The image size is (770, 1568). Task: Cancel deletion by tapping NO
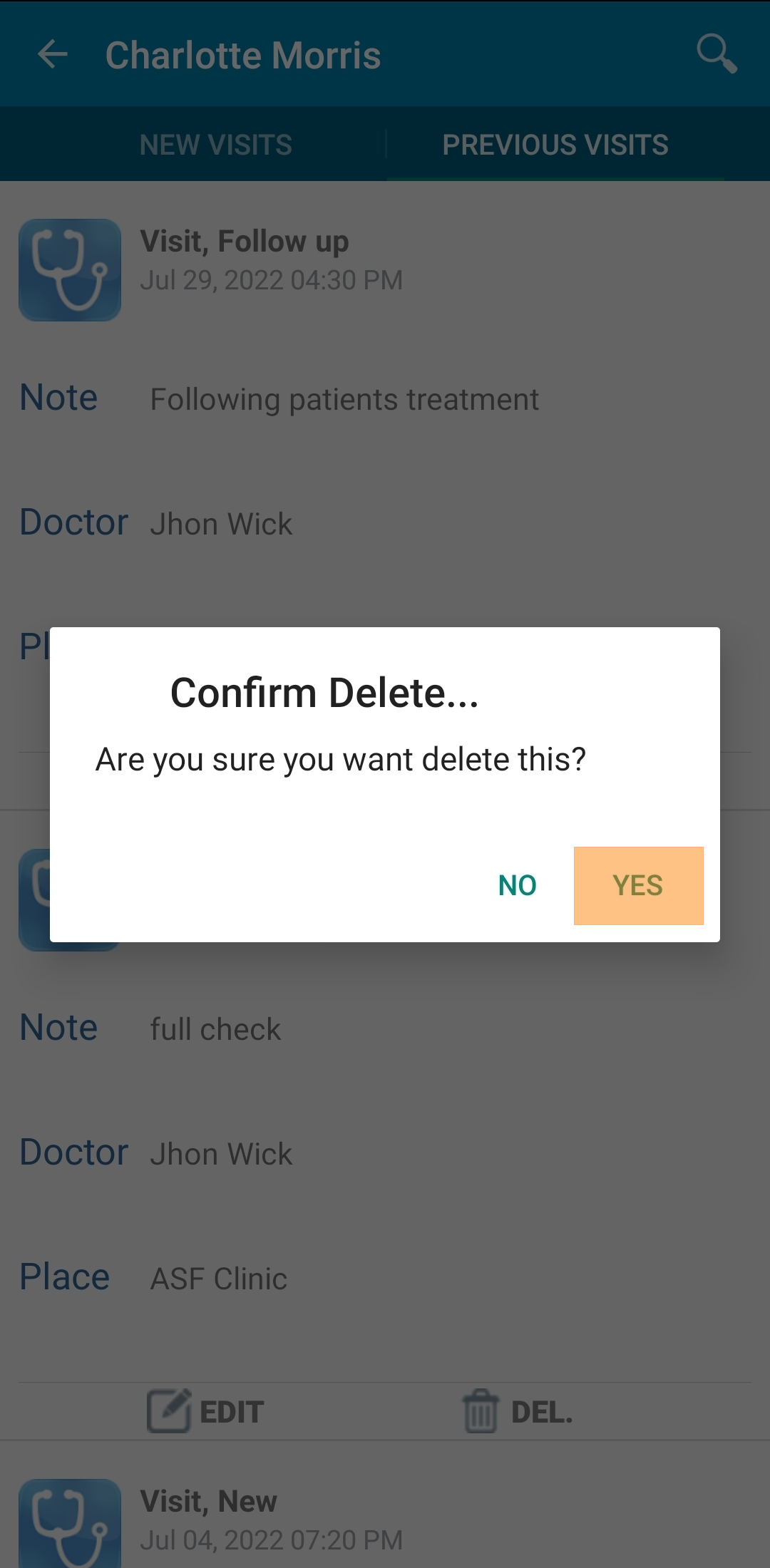tap(518, 885)
